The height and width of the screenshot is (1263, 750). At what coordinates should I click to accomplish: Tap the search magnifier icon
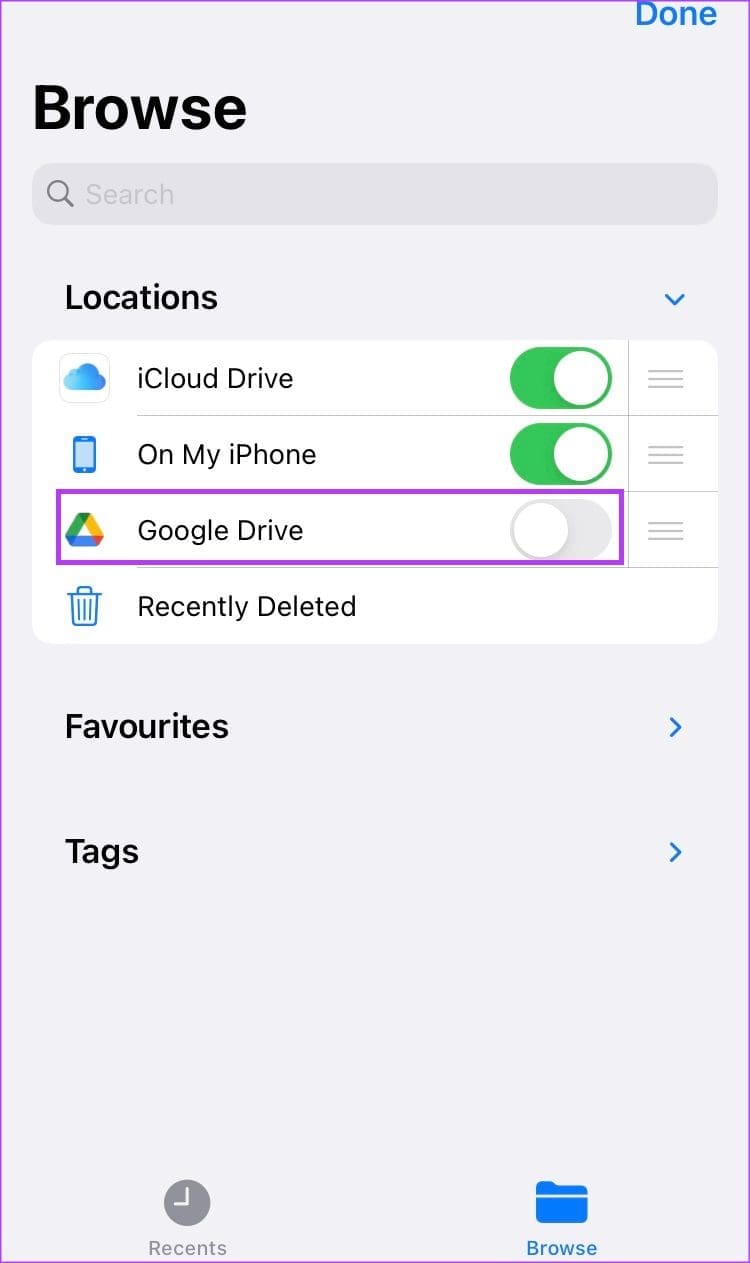click(59, 194)
